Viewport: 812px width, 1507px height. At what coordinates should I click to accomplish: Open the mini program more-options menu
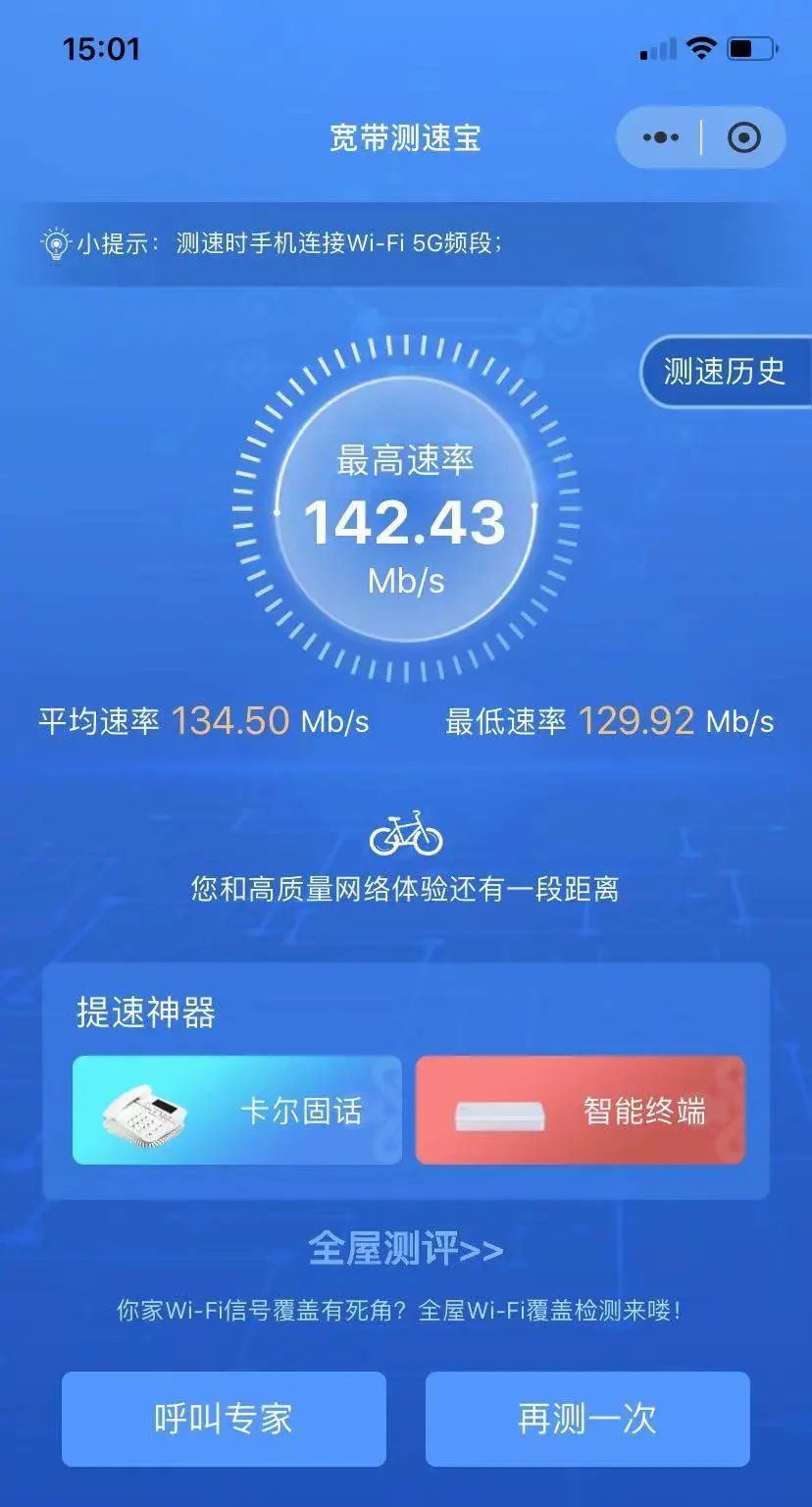pos(660,137)
